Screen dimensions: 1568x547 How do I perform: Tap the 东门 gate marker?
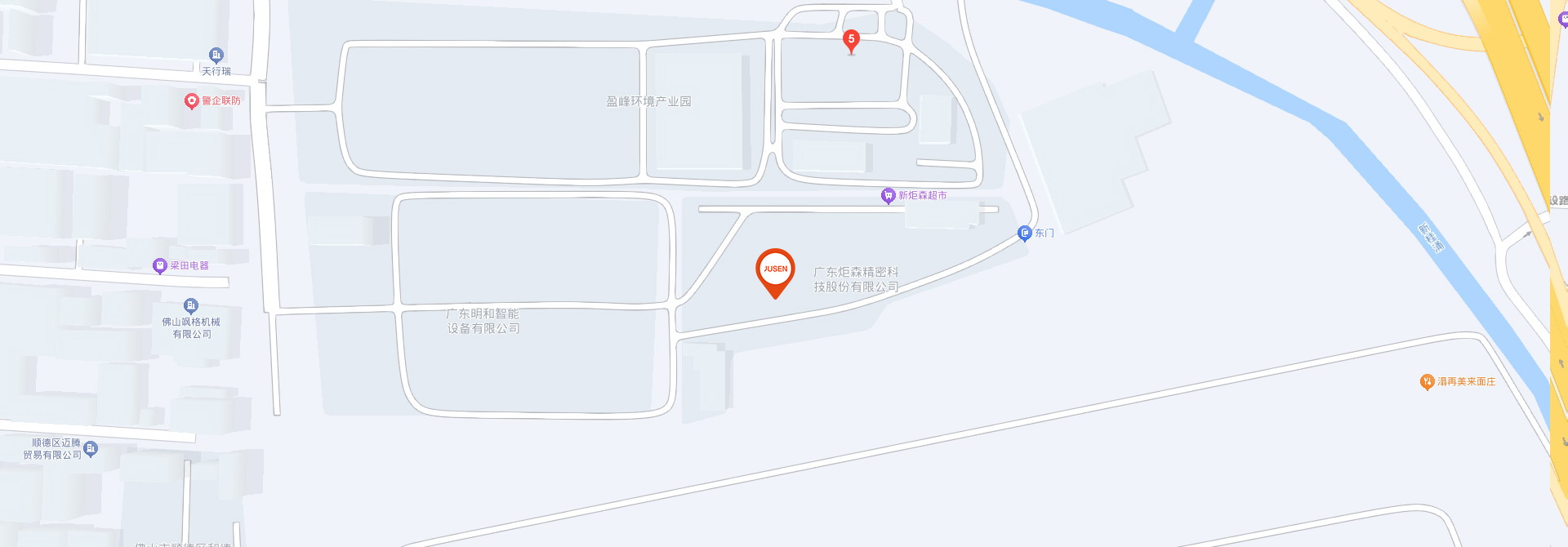click(1024, 233)
